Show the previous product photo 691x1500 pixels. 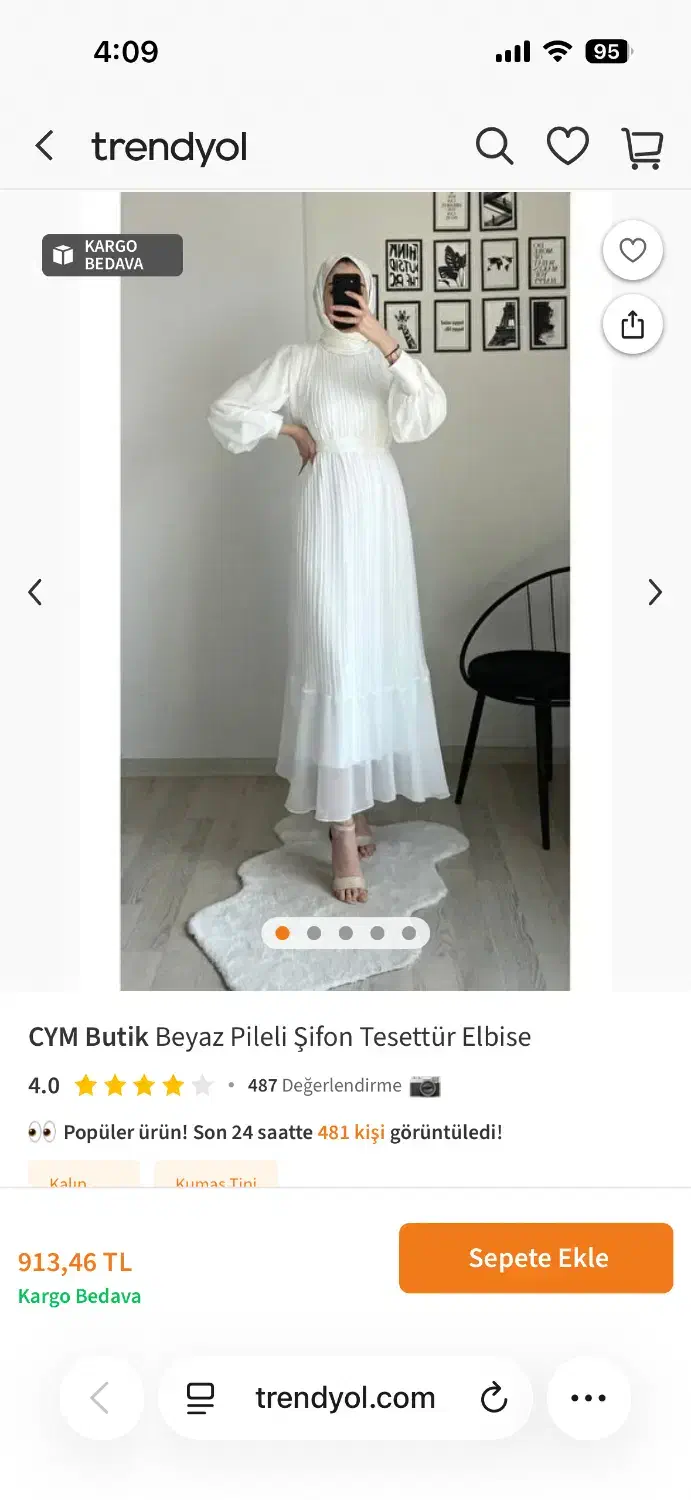(35, 592)
